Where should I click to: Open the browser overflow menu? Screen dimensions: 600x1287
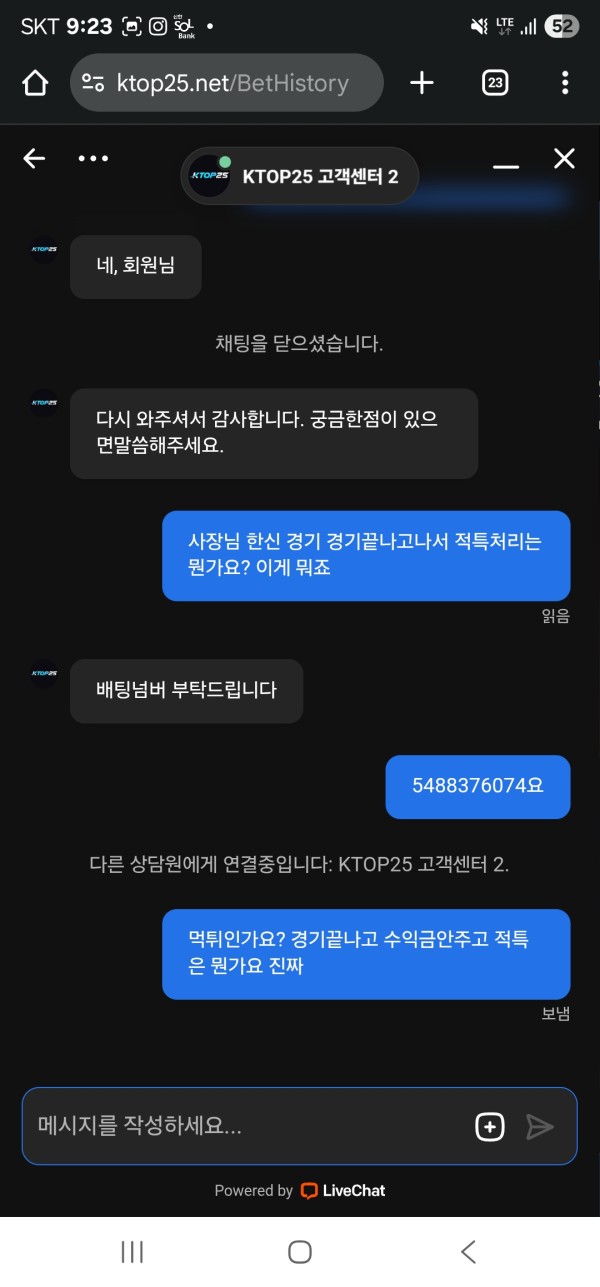coord(565,83)
